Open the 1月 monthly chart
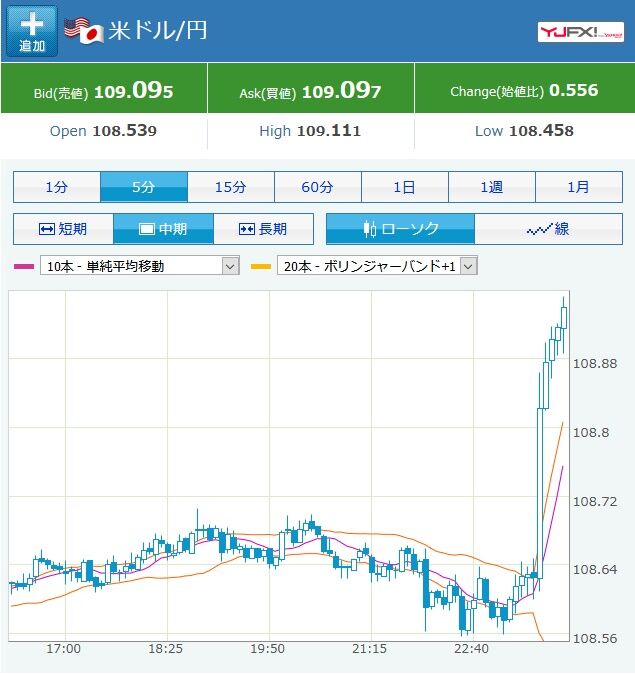635x674 pixels. 578,187
